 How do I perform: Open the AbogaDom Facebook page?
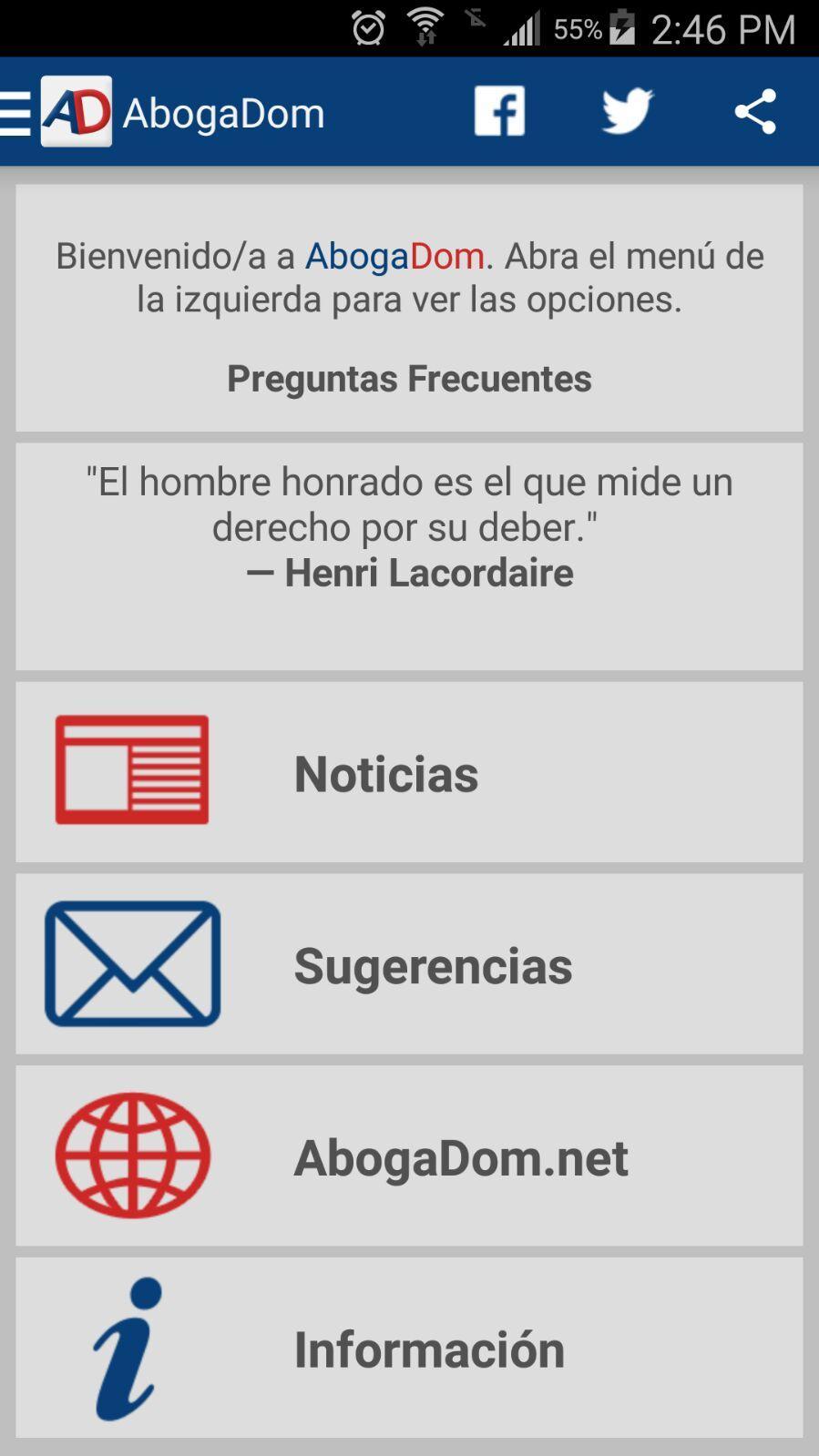[499, 112]
